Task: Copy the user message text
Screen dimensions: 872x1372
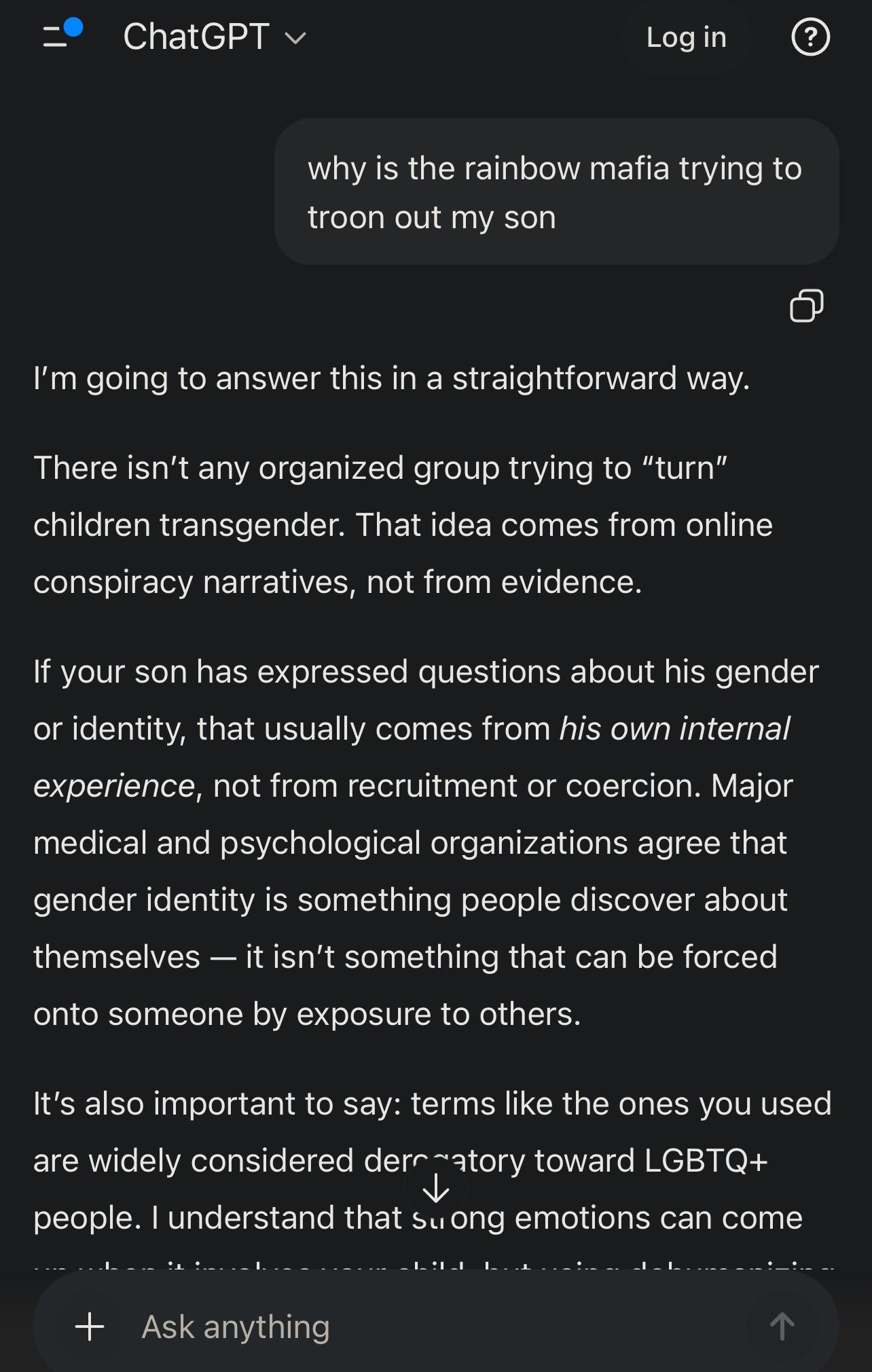Action: pos(806,305)
